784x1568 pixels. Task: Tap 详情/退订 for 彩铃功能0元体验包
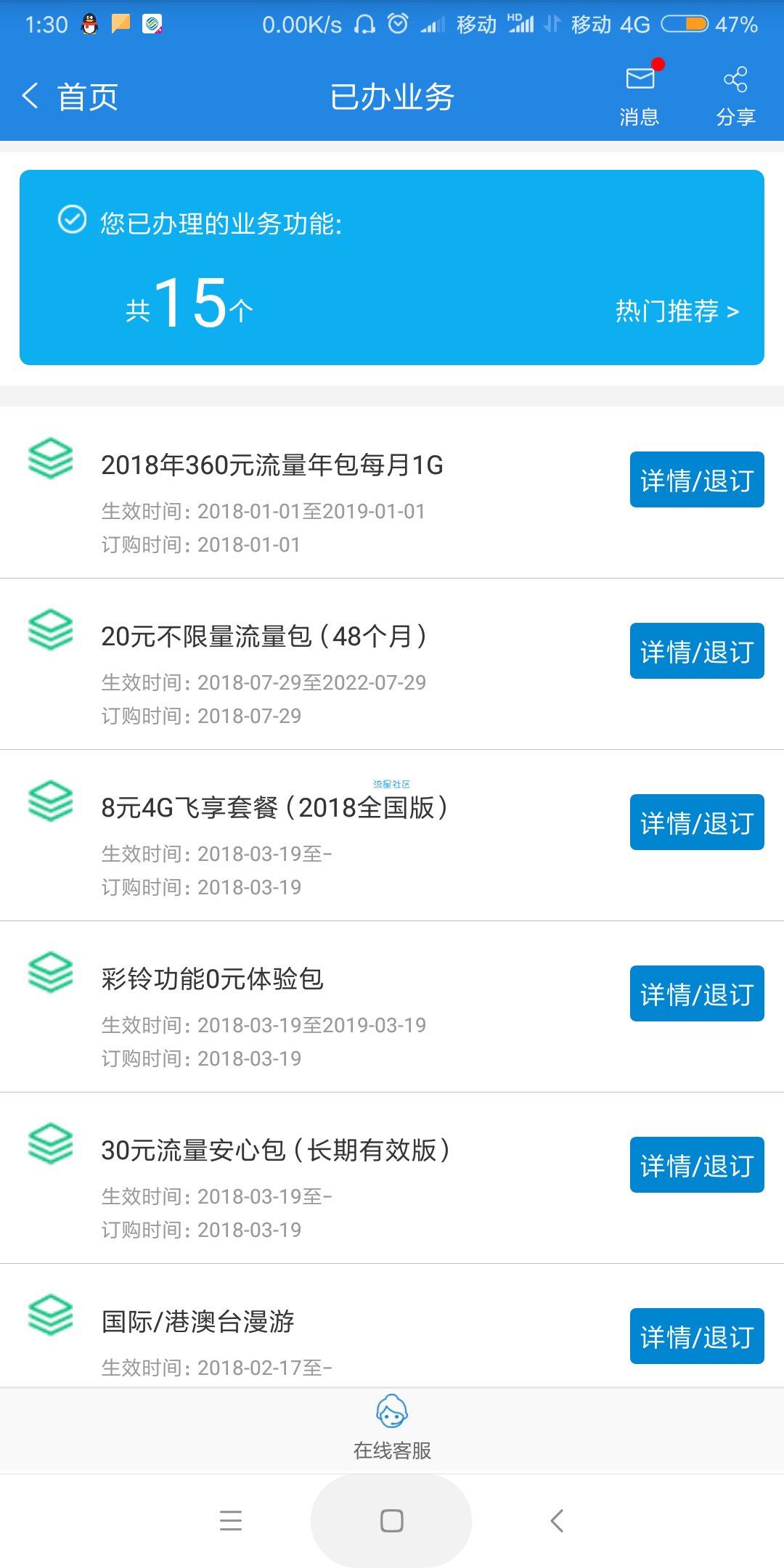pos(697,994)
